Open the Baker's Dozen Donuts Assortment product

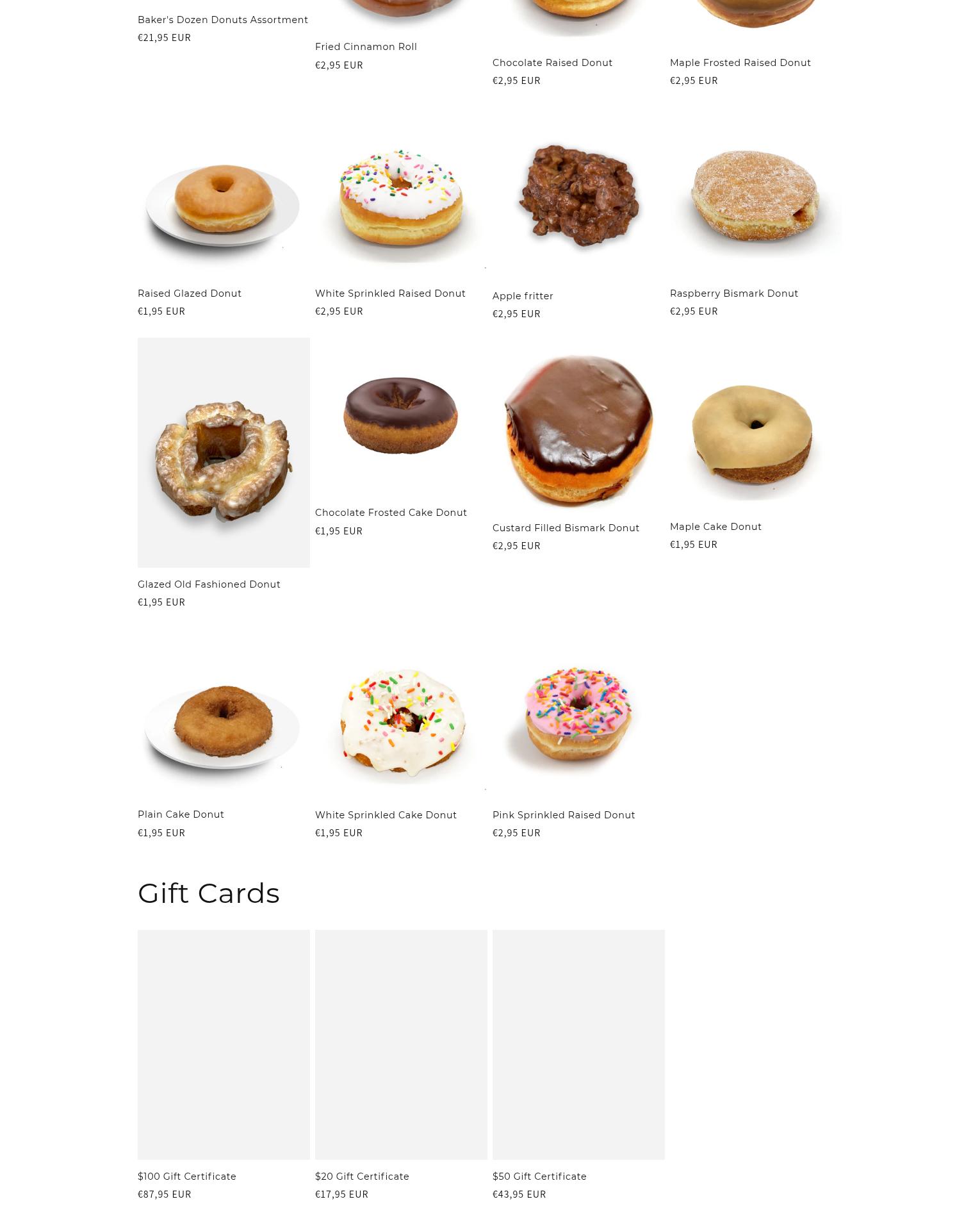click(222, 20)
